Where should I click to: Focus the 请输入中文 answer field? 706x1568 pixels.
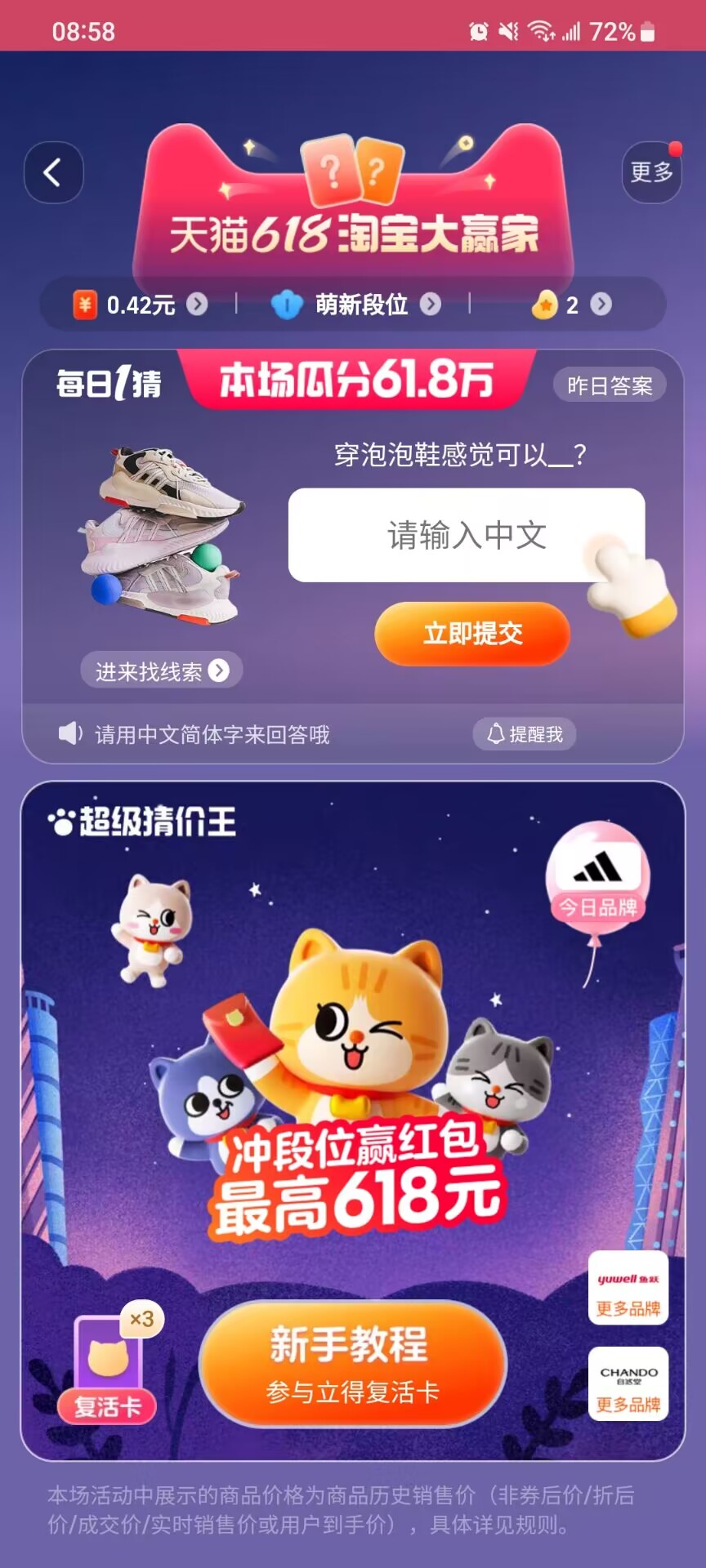(466, 535)
